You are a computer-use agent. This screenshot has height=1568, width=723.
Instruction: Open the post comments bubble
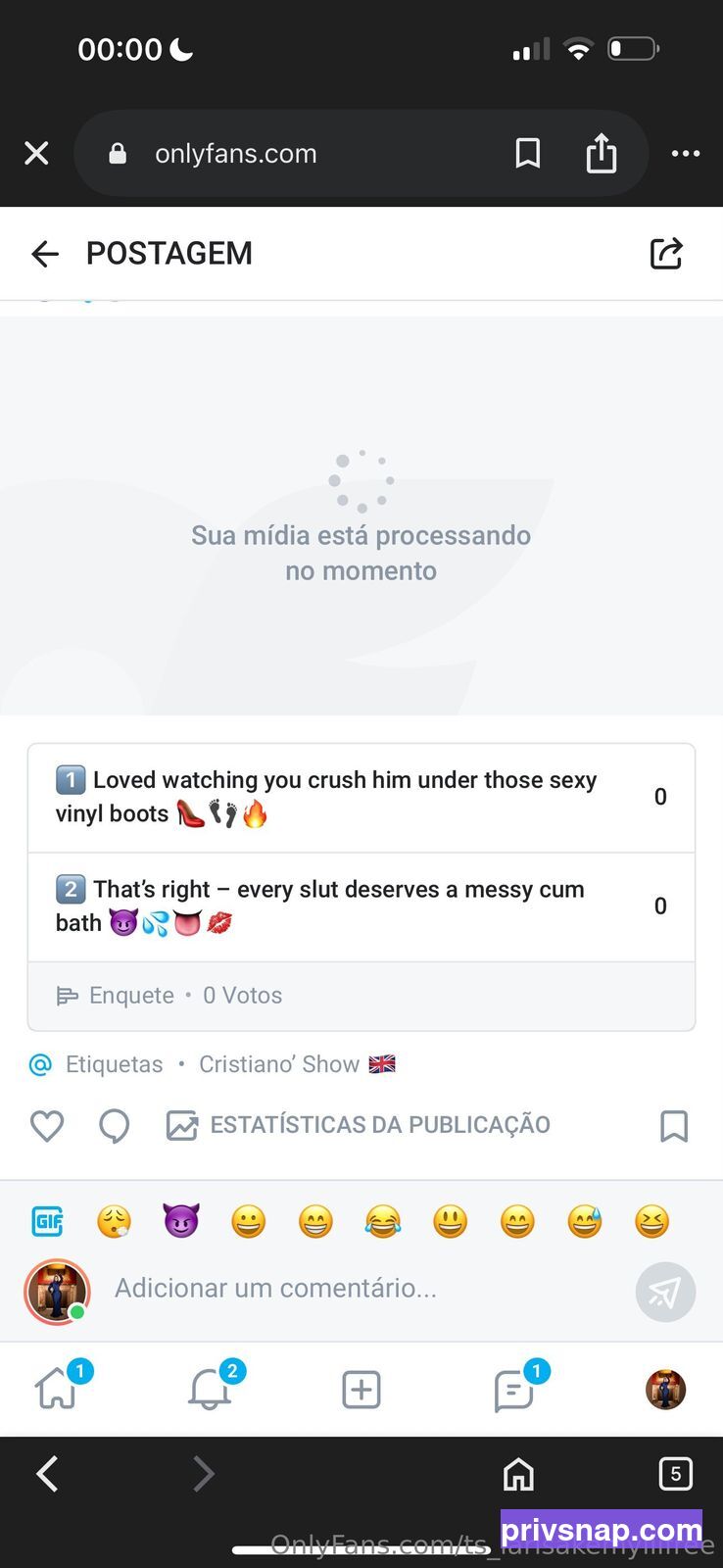(115, 1126)
